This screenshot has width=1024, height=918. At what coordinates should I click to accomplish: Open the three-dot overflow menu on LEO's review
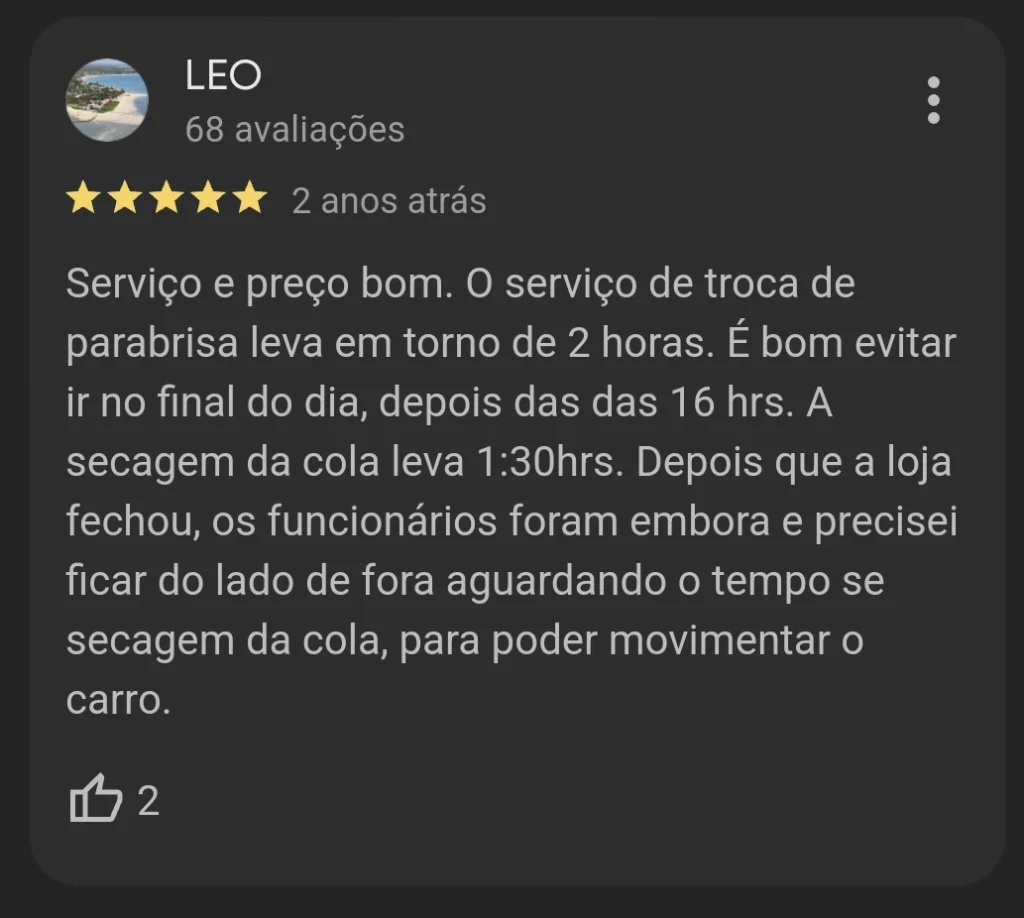click(933, 100)
